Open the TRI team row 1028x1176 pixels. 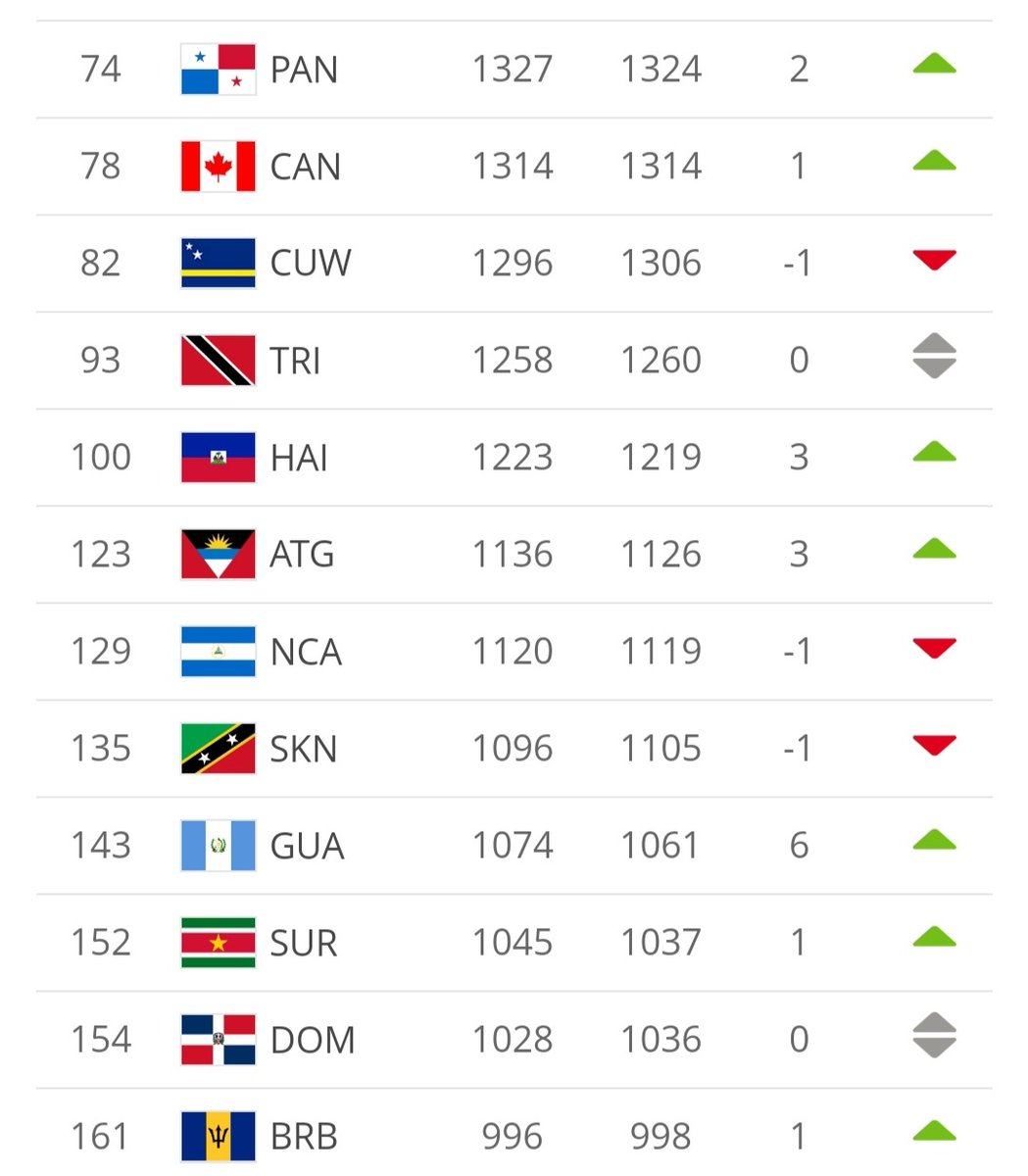pos(295,361)
